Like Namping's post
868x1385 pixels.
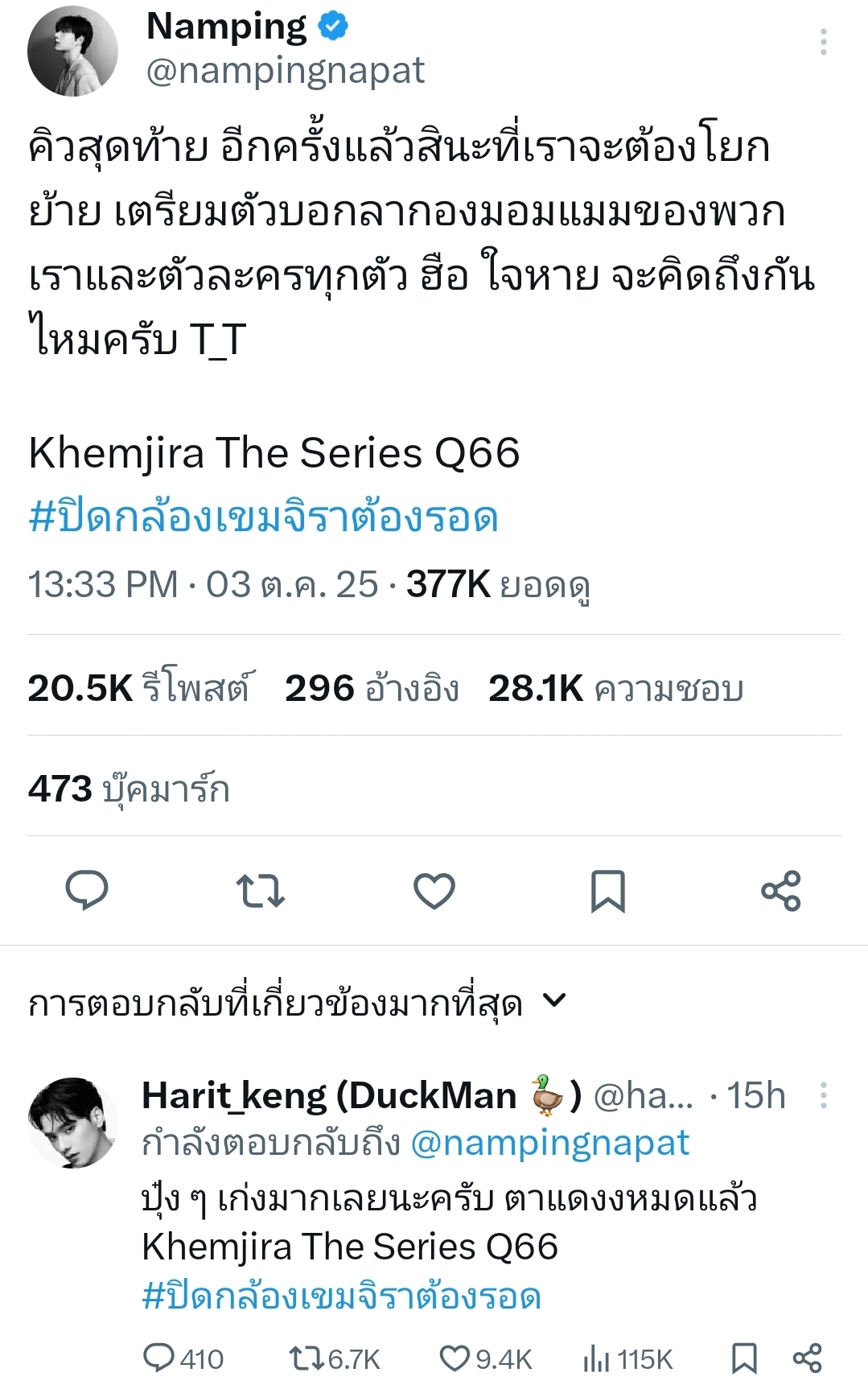pyautogui.click(x=434, y=891)
